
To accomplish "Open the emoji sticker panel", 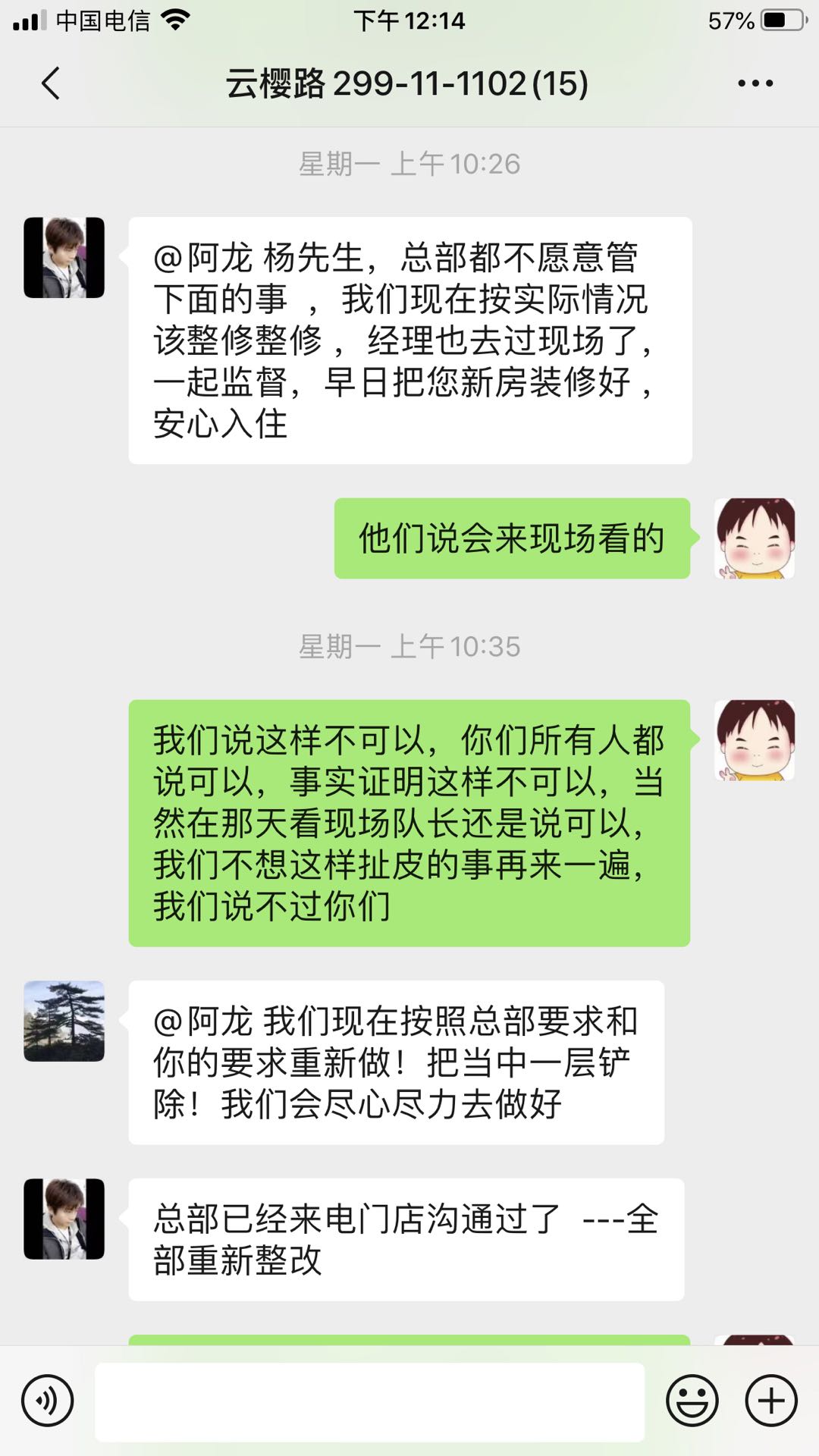I will point(692,1401).
